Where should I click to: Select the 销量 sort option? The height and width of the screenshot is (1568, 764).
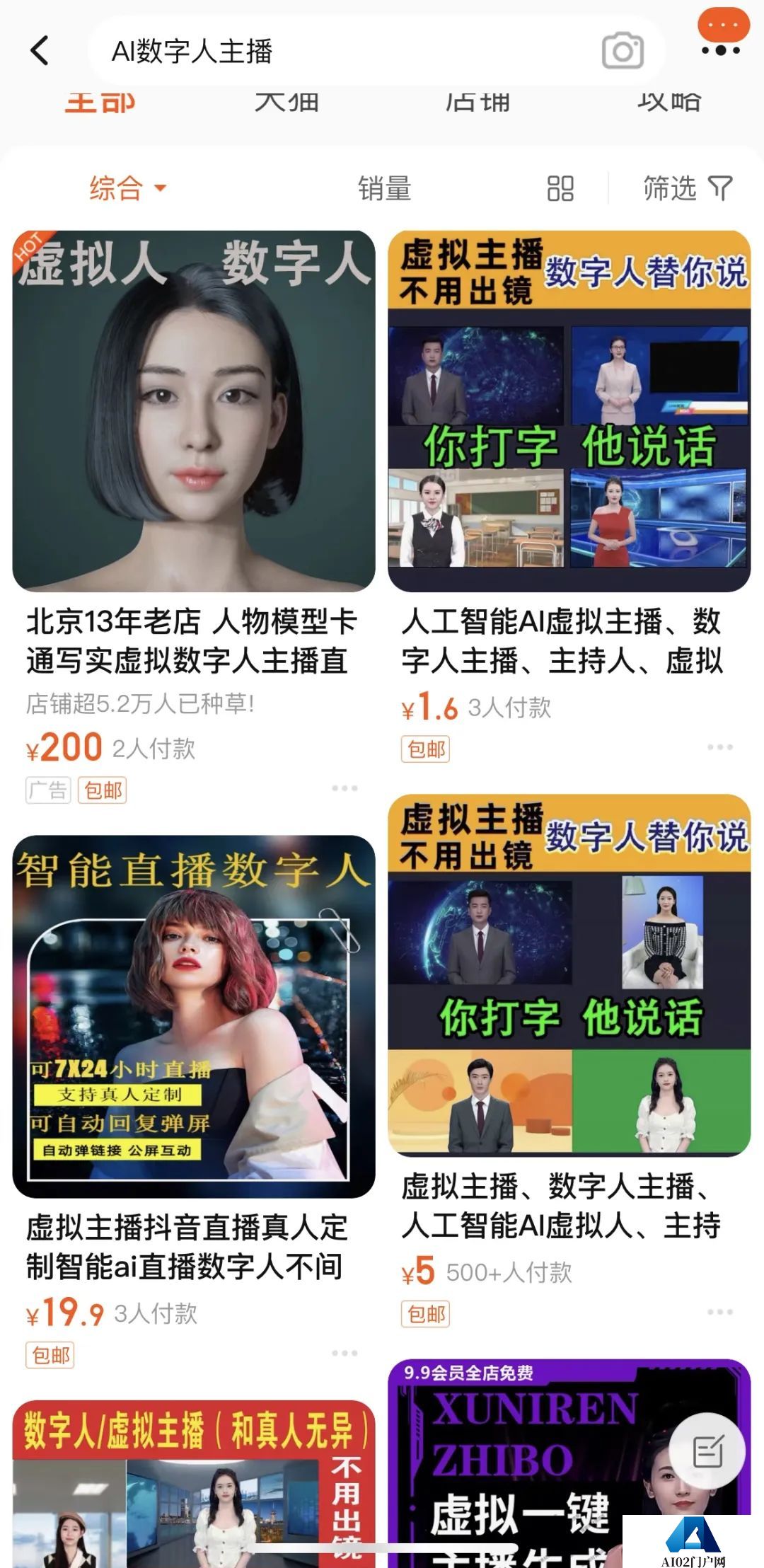click(385, 189)
